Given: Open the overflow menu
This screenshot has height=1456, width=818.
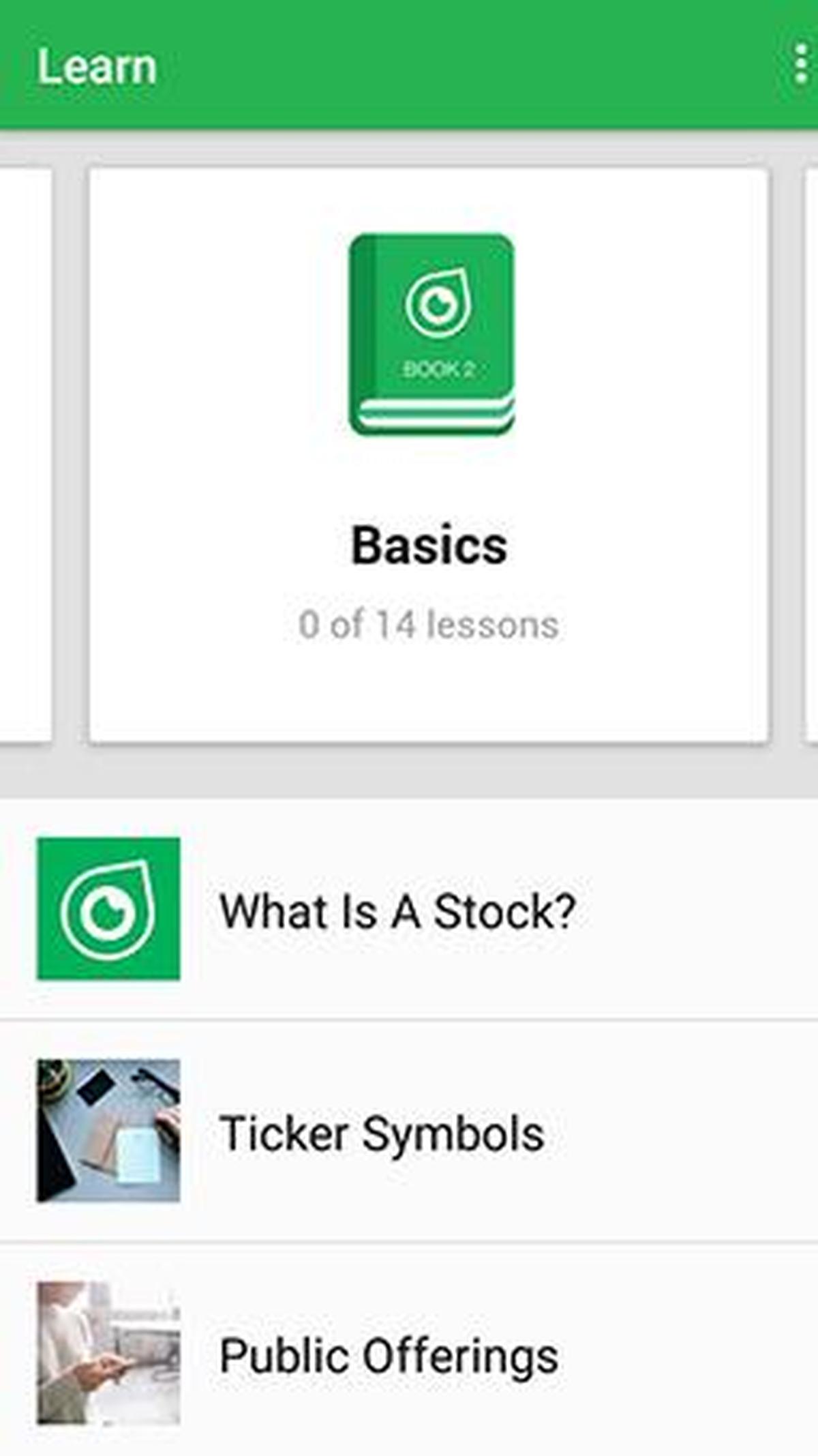Looking at the screenshot, I should [800, 65].
